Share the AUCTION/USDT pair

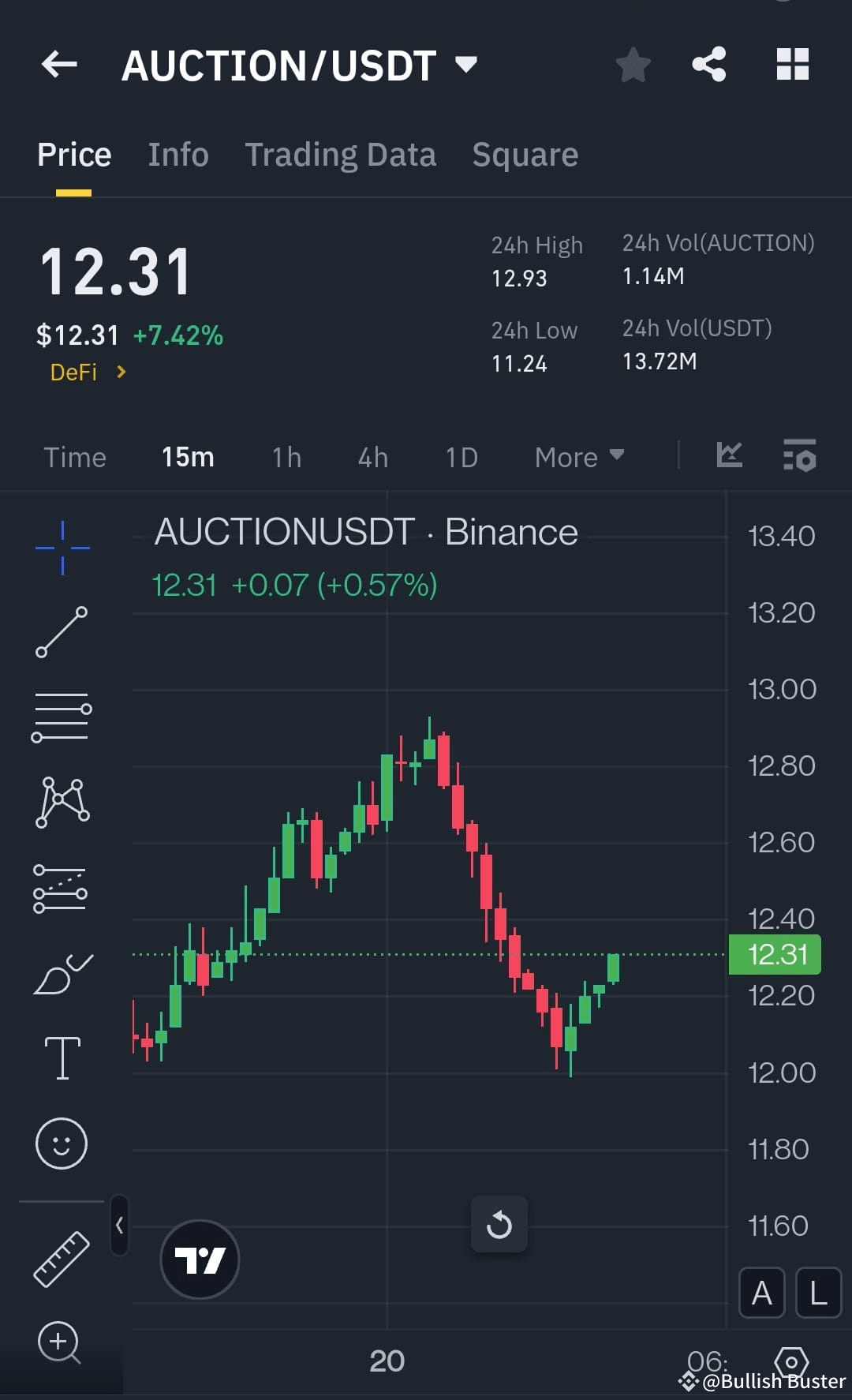[708, 65]
